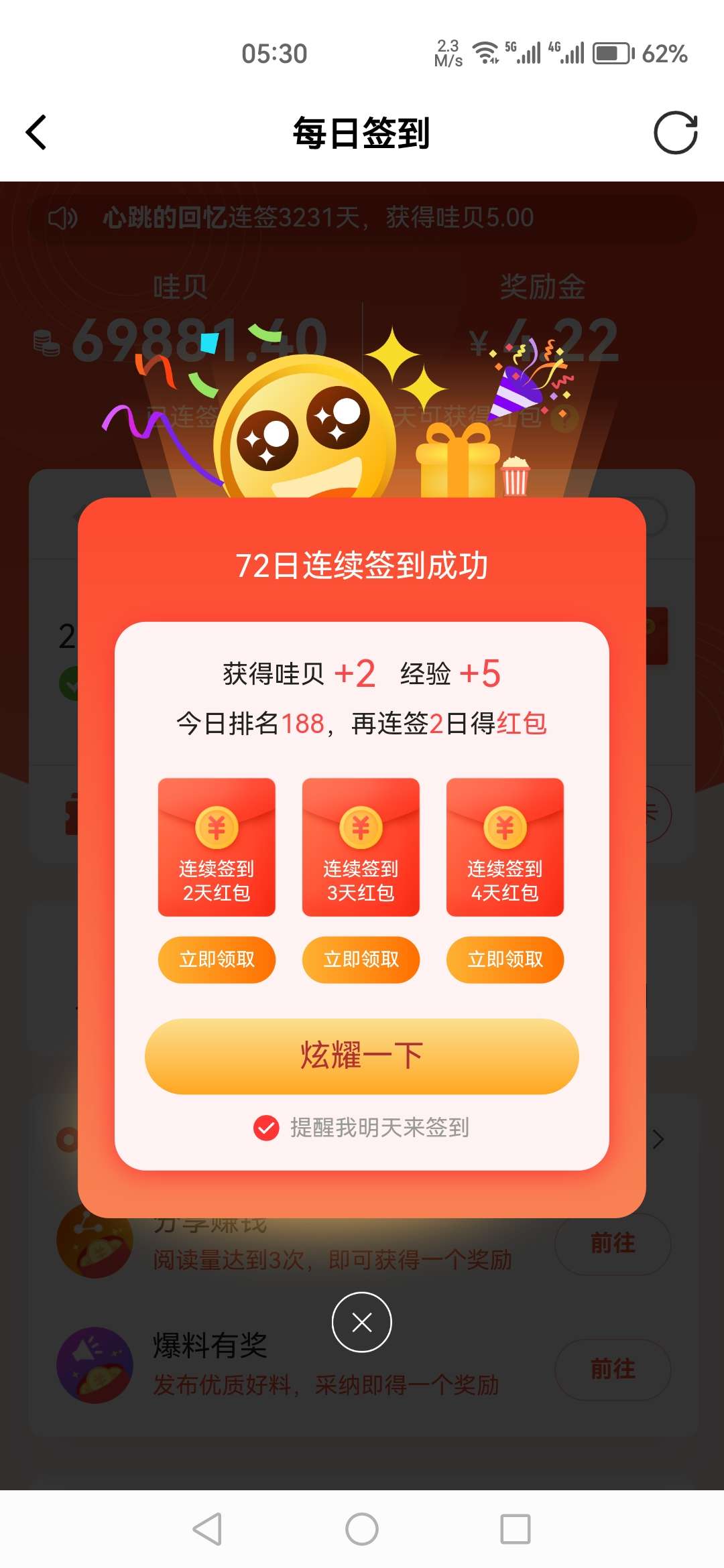Open the 连续签到2天红包 envelope card
Screen dimensions: 724x1568
(217, 847)
